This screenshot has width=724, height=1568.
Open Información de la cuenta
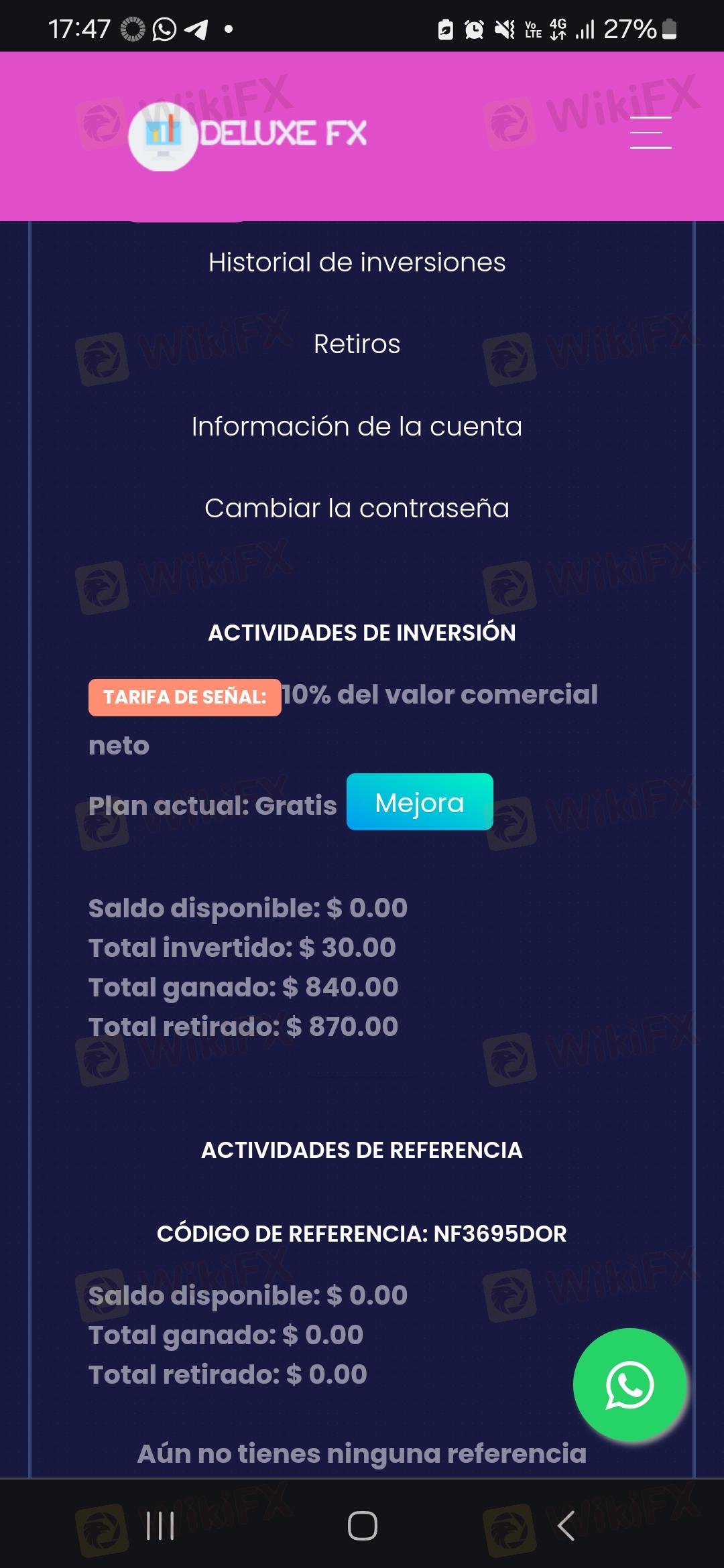[x=357, y=426]
